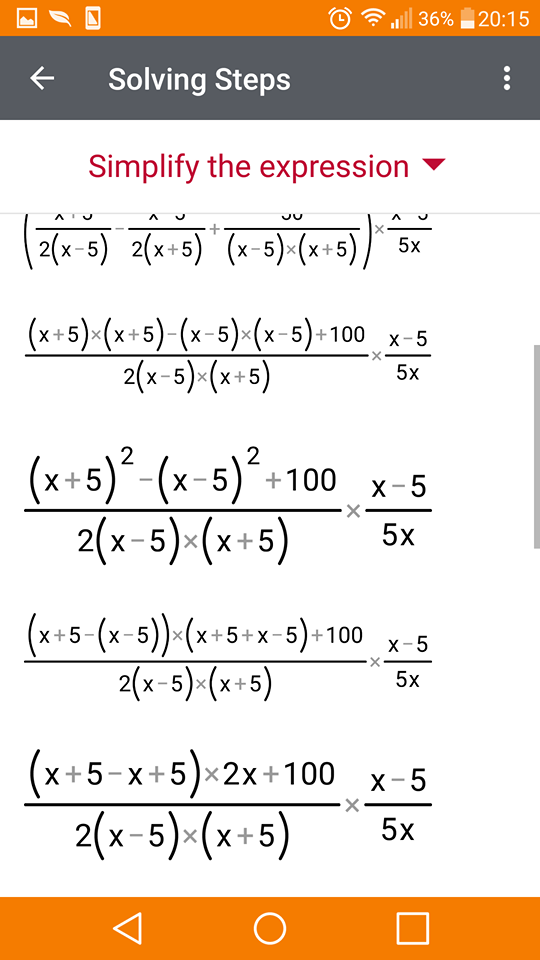Open the three-dot overflow menu
540x960 pixels.
(x=506, y=78)
